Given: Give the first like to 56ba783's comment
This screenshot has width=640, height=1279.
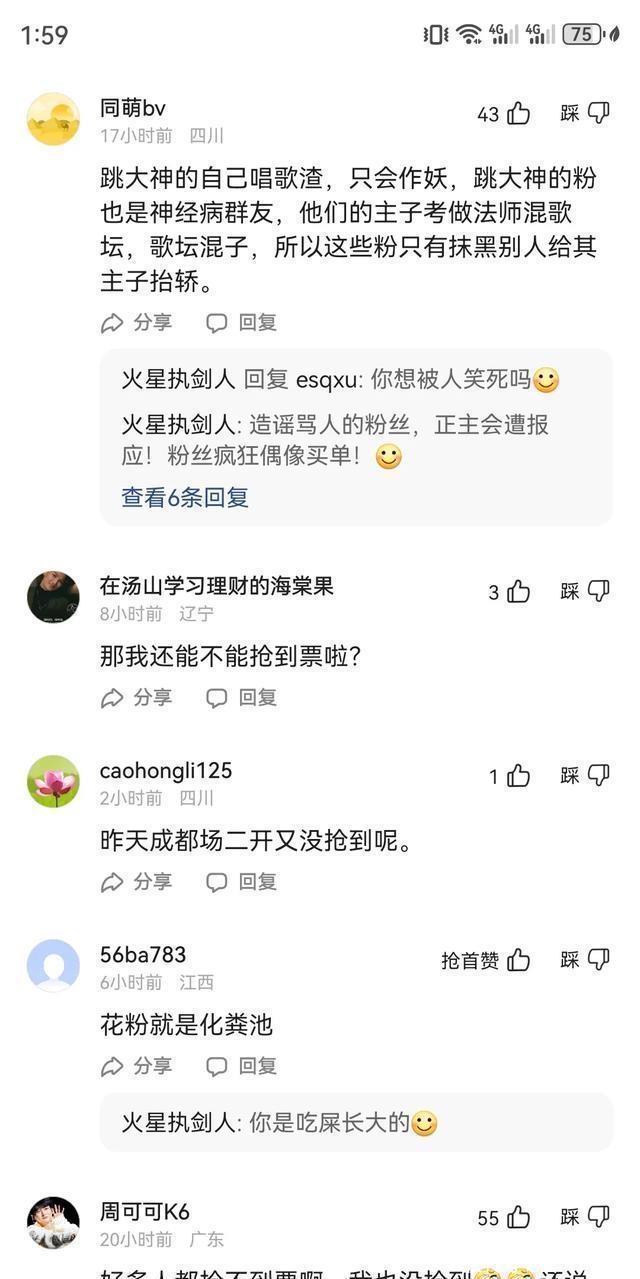Looking at the screenshot, I should click(518, 960).
